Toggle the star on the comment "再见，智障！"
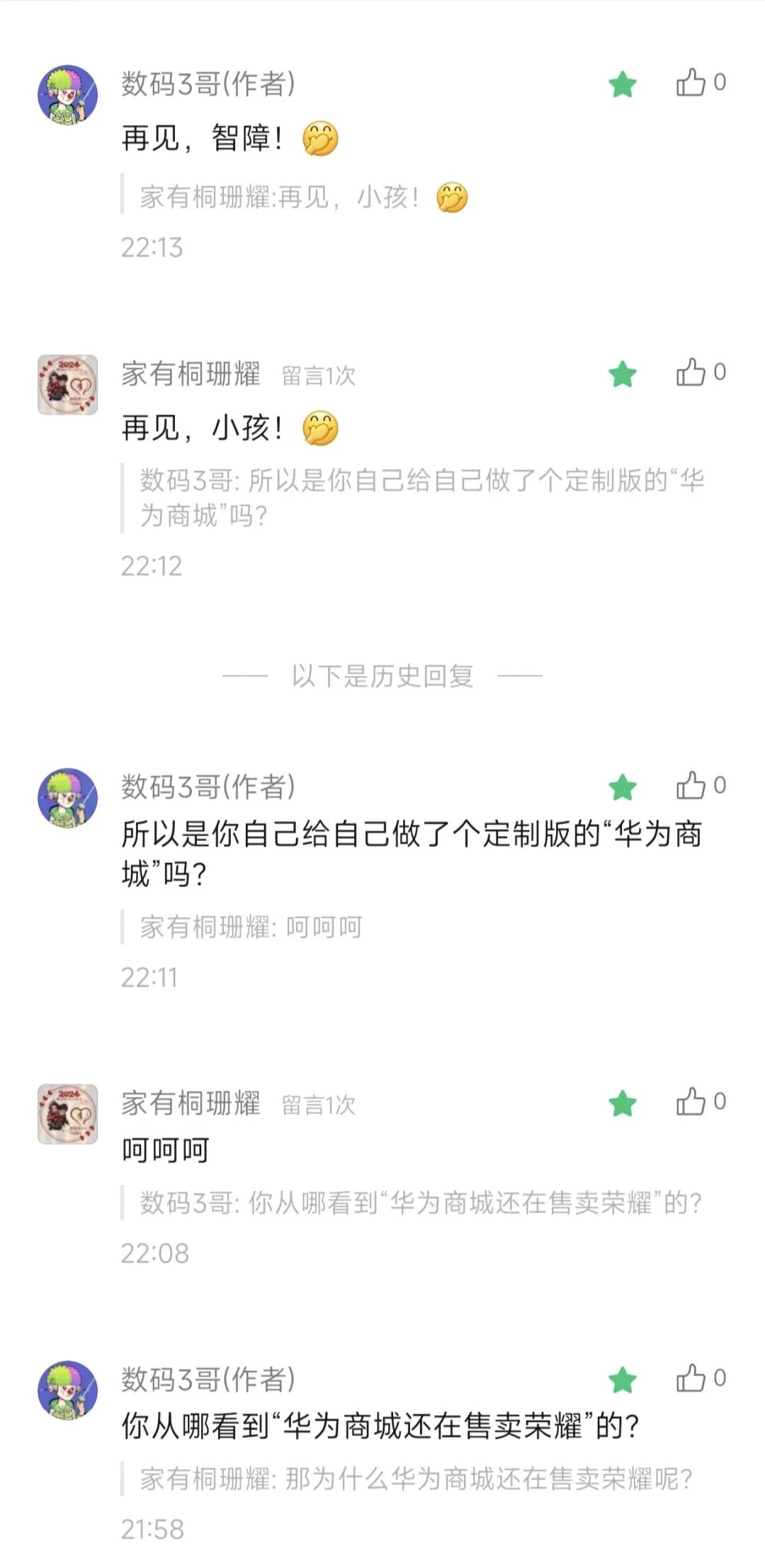 tap(623, 84)
